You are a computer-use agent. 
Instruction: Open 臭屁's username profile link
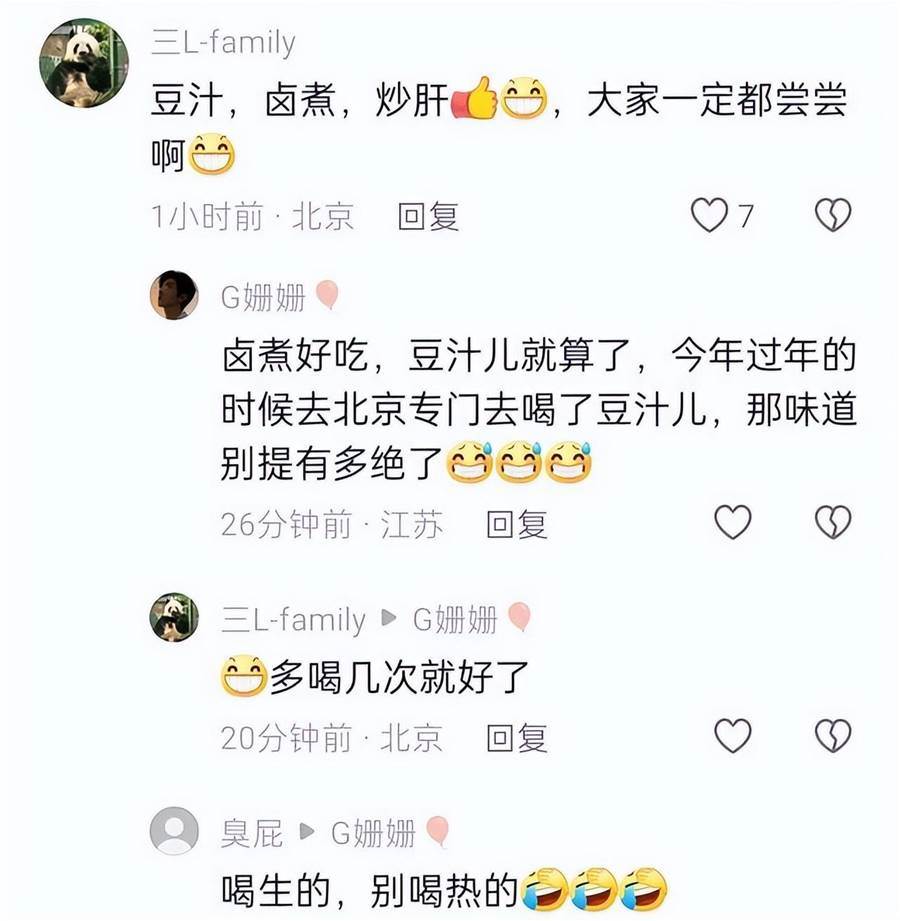(251, 832)
